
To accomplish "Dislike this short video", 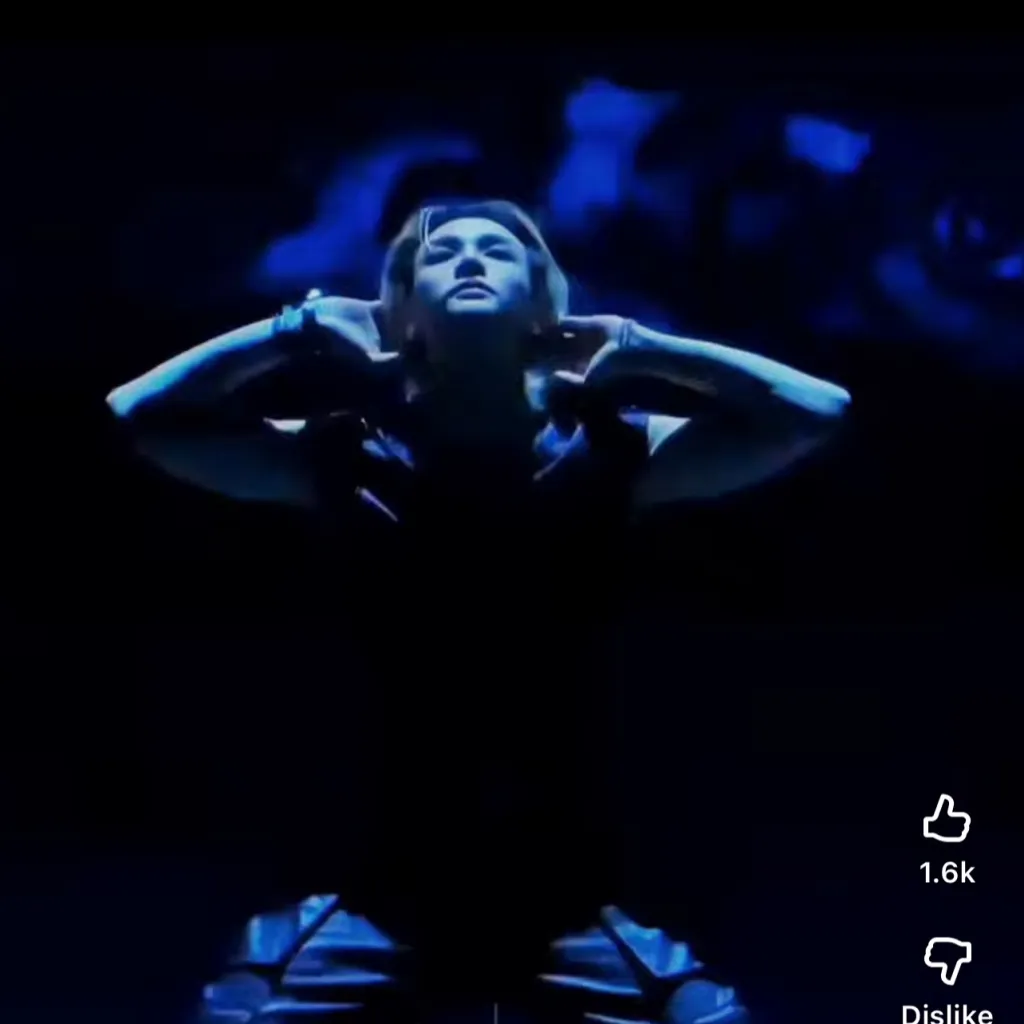I will point(946,962).
